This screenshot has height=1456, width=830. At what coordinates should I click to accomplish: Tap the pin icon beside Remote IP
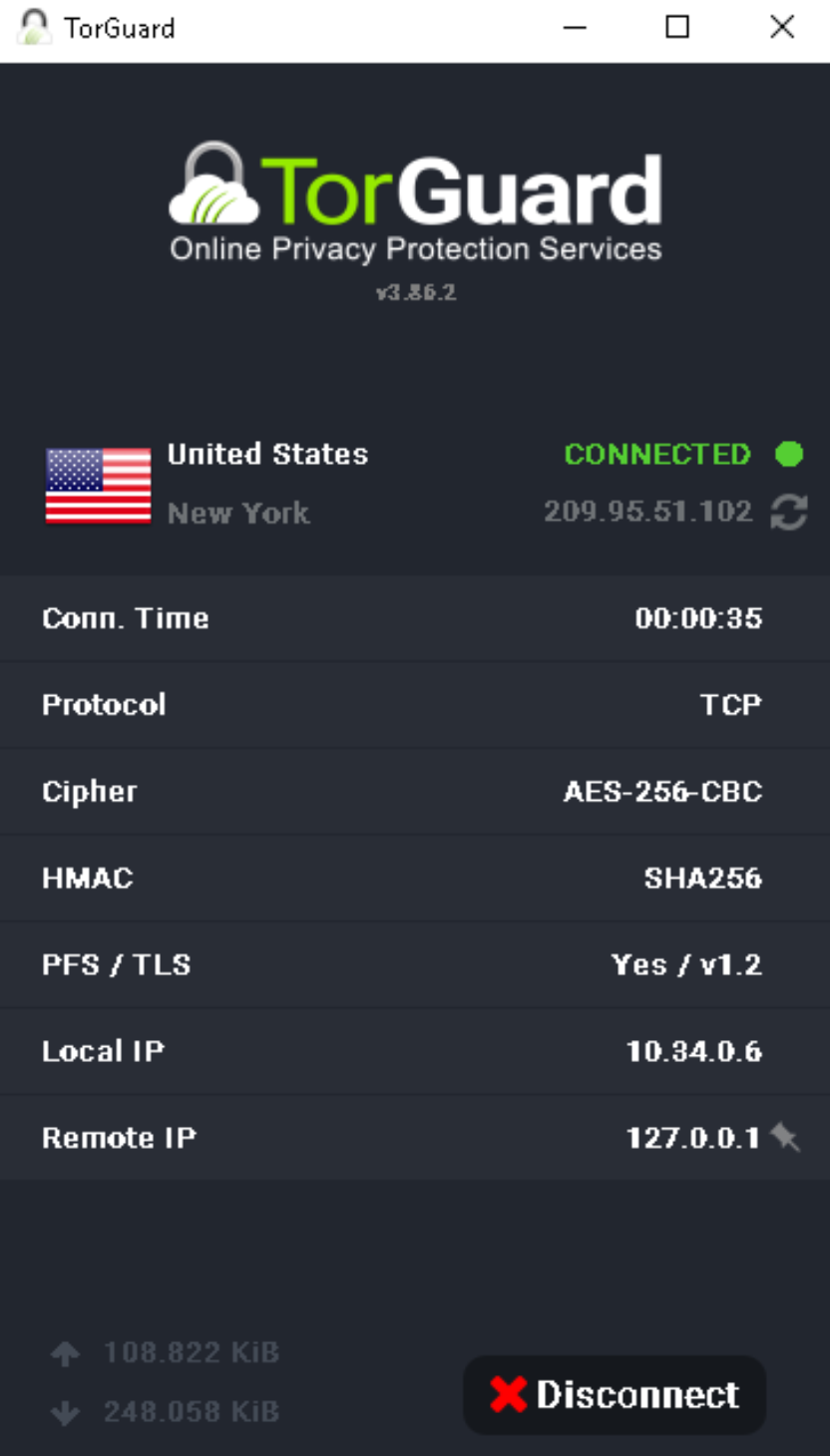[x=786, y=1138]
